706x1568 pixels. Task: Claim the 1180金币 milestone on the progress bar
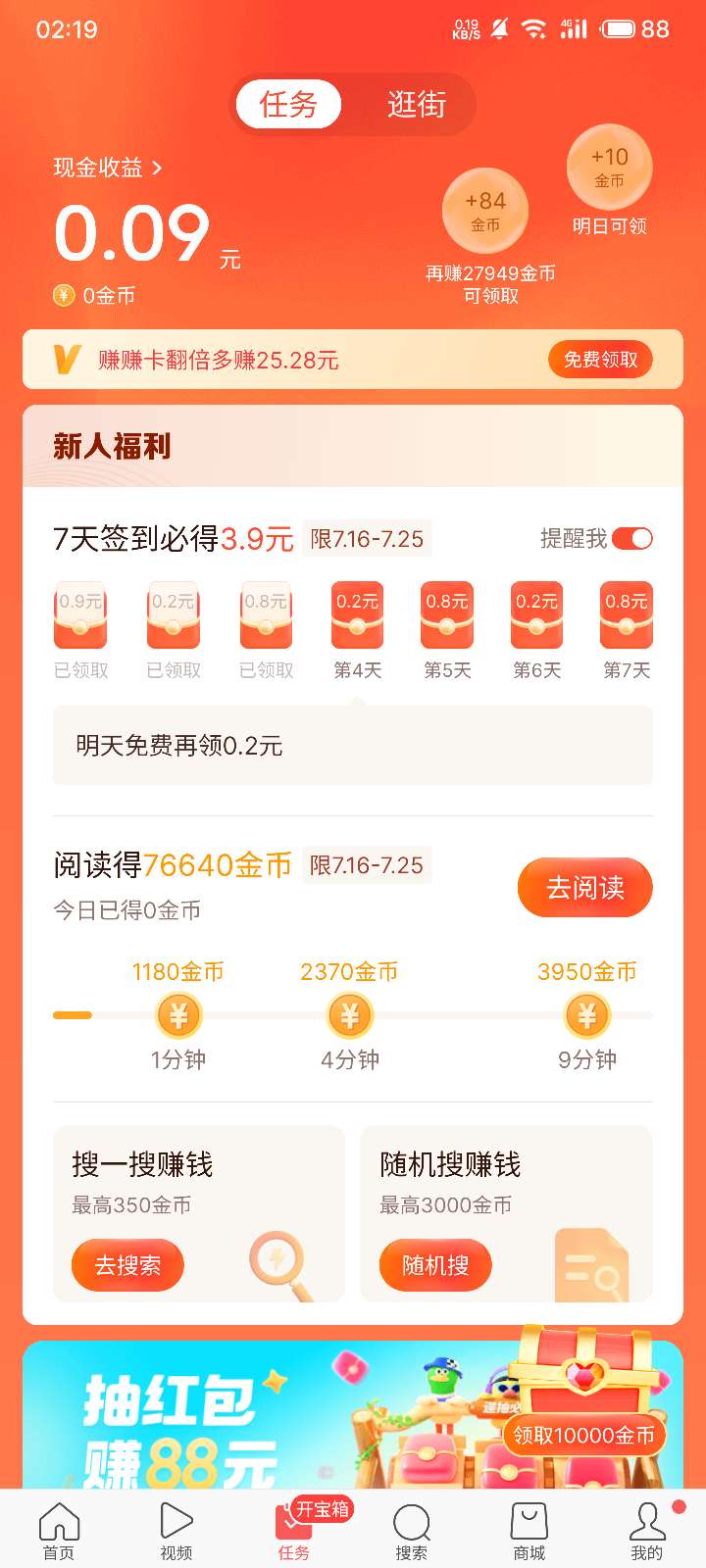coord(177,1015)
